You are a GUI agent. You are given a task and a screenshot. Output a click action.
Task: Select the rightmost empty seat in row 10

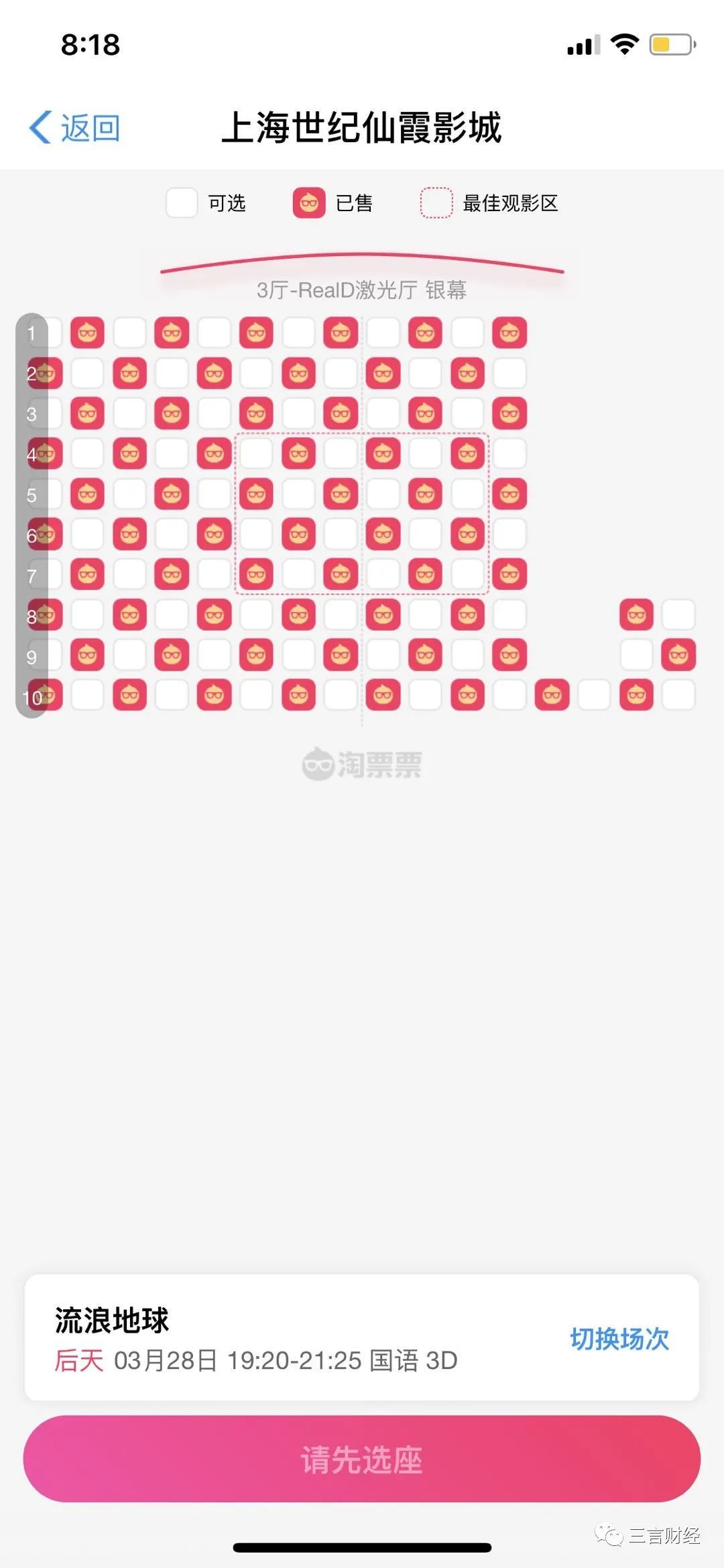678,695
